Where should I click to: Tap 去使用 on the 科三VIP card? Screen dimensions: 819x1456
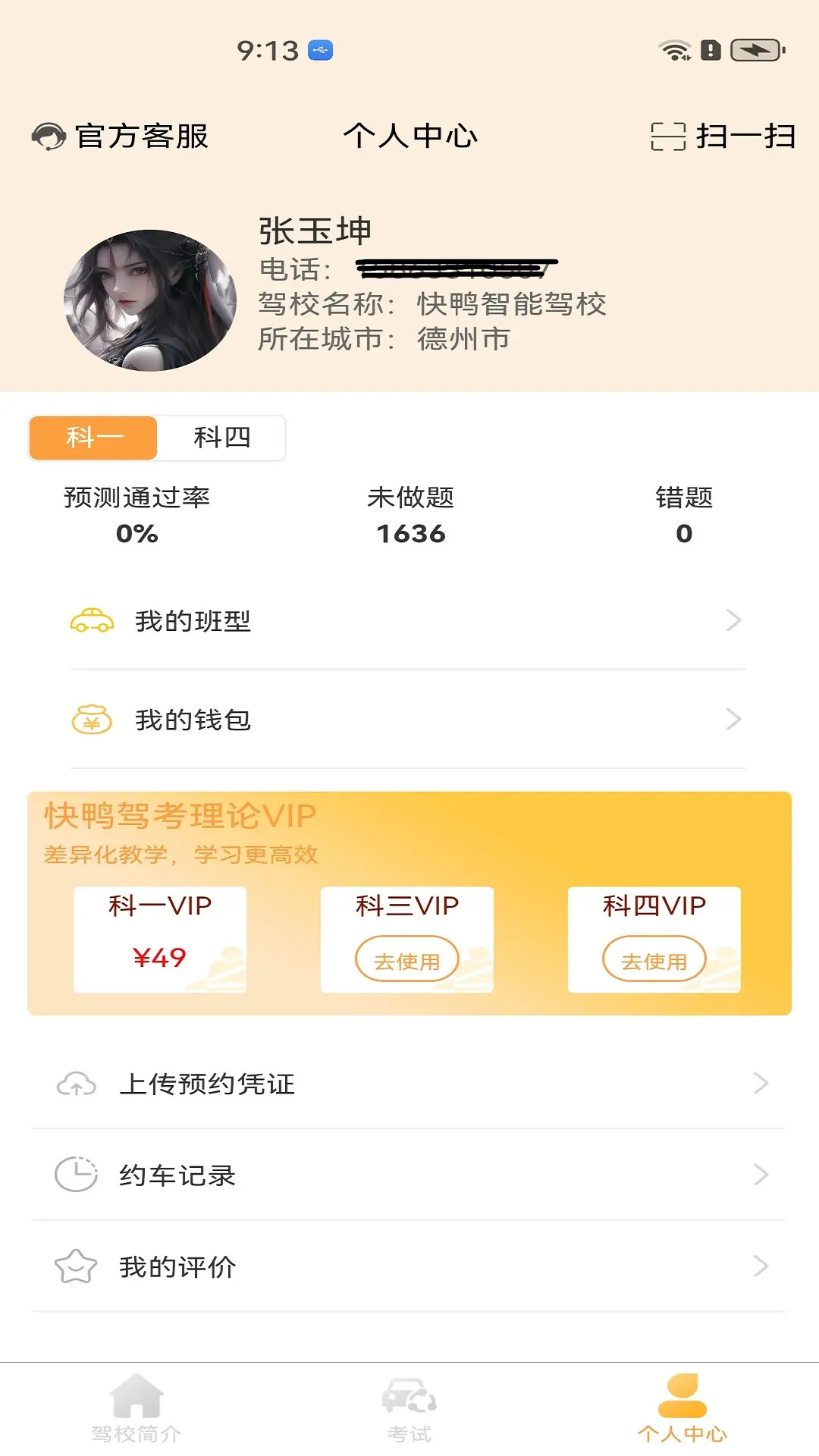point(407,959)
